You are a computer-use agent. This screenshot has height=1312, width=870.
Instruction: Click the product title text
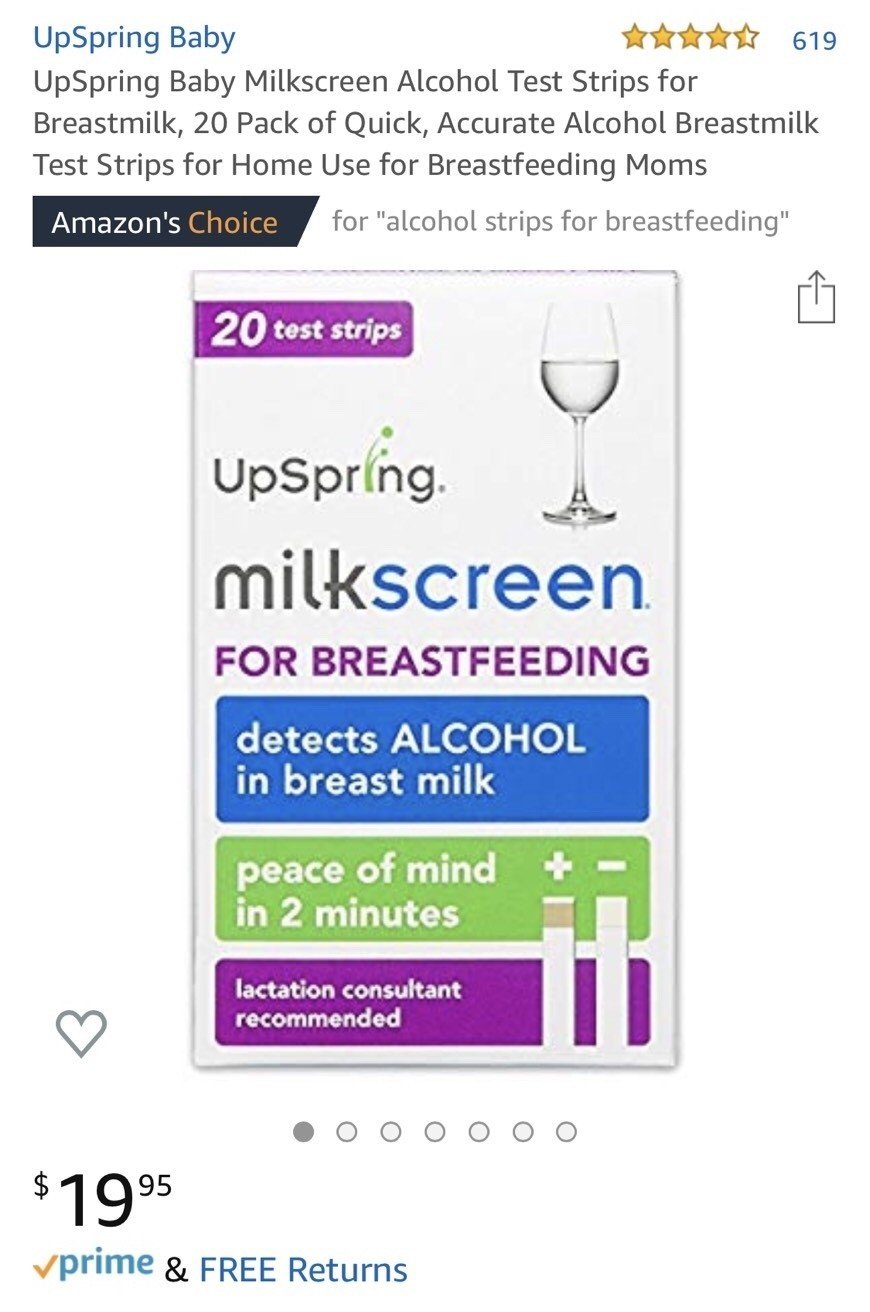click(420, 122)
